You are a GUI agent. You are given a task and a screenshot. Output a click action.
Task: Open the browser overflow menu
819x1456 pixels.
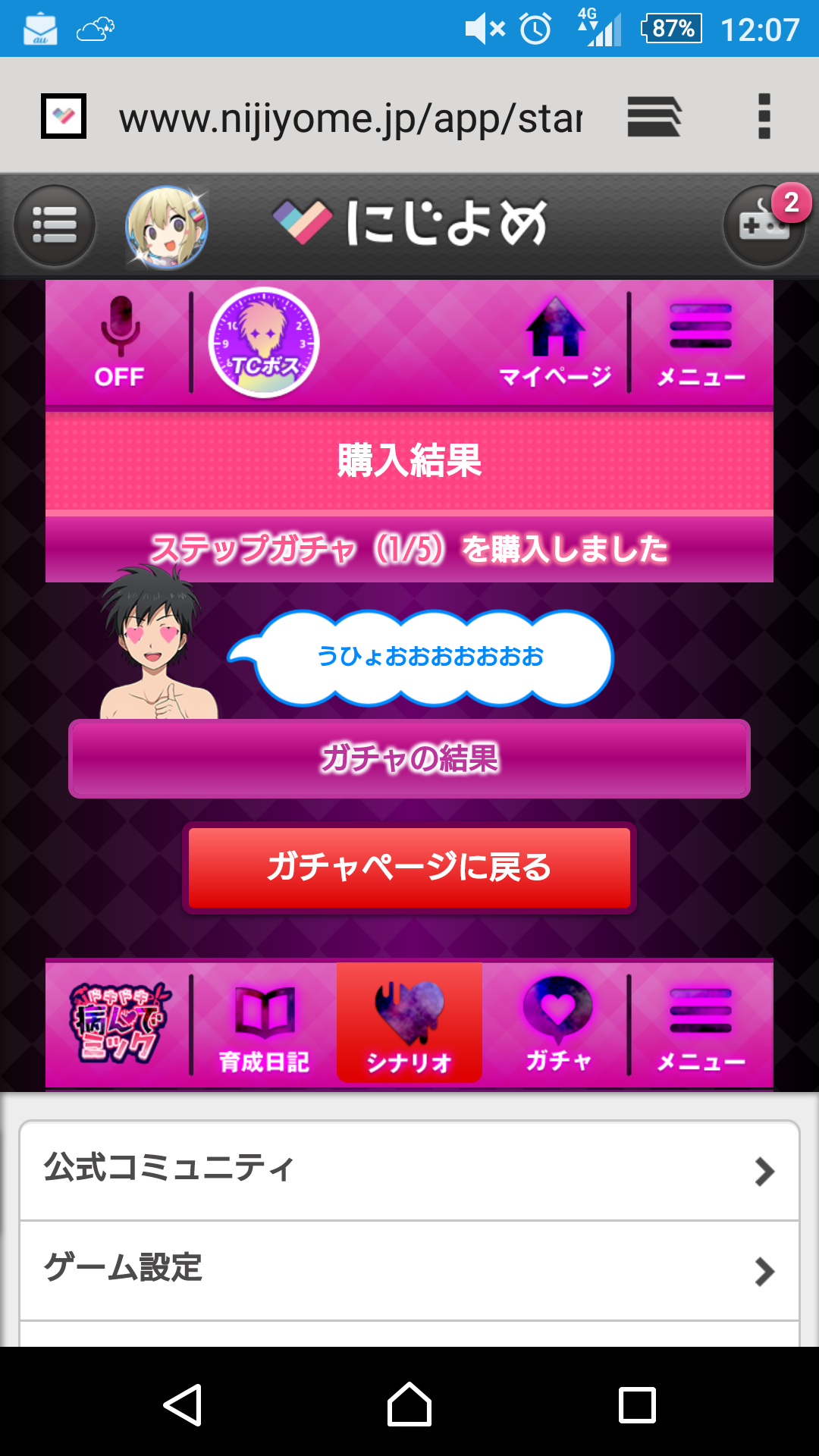coord(764,116)
